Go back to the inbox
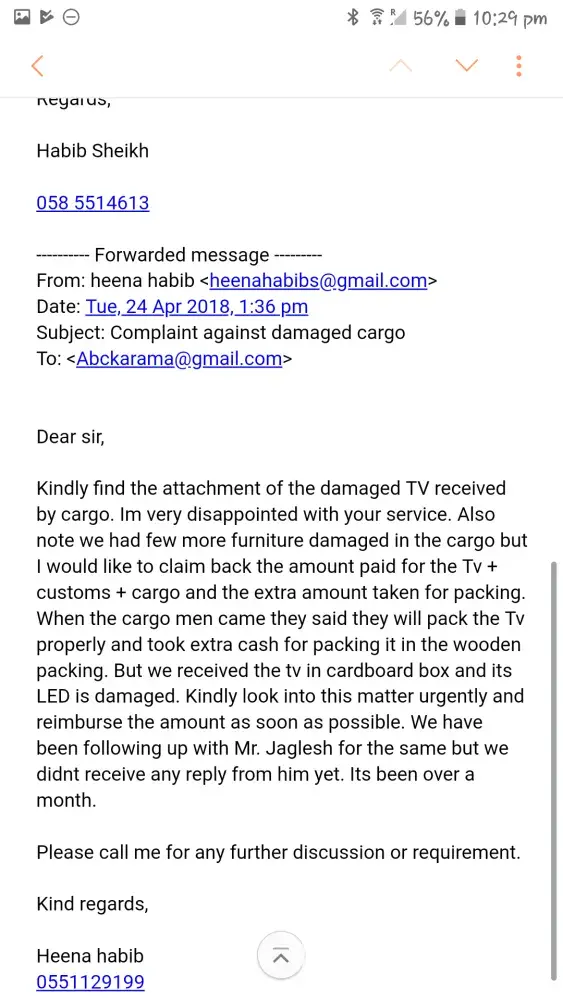This screenshot has width=563, height=1000. click(x=38, y=66)
